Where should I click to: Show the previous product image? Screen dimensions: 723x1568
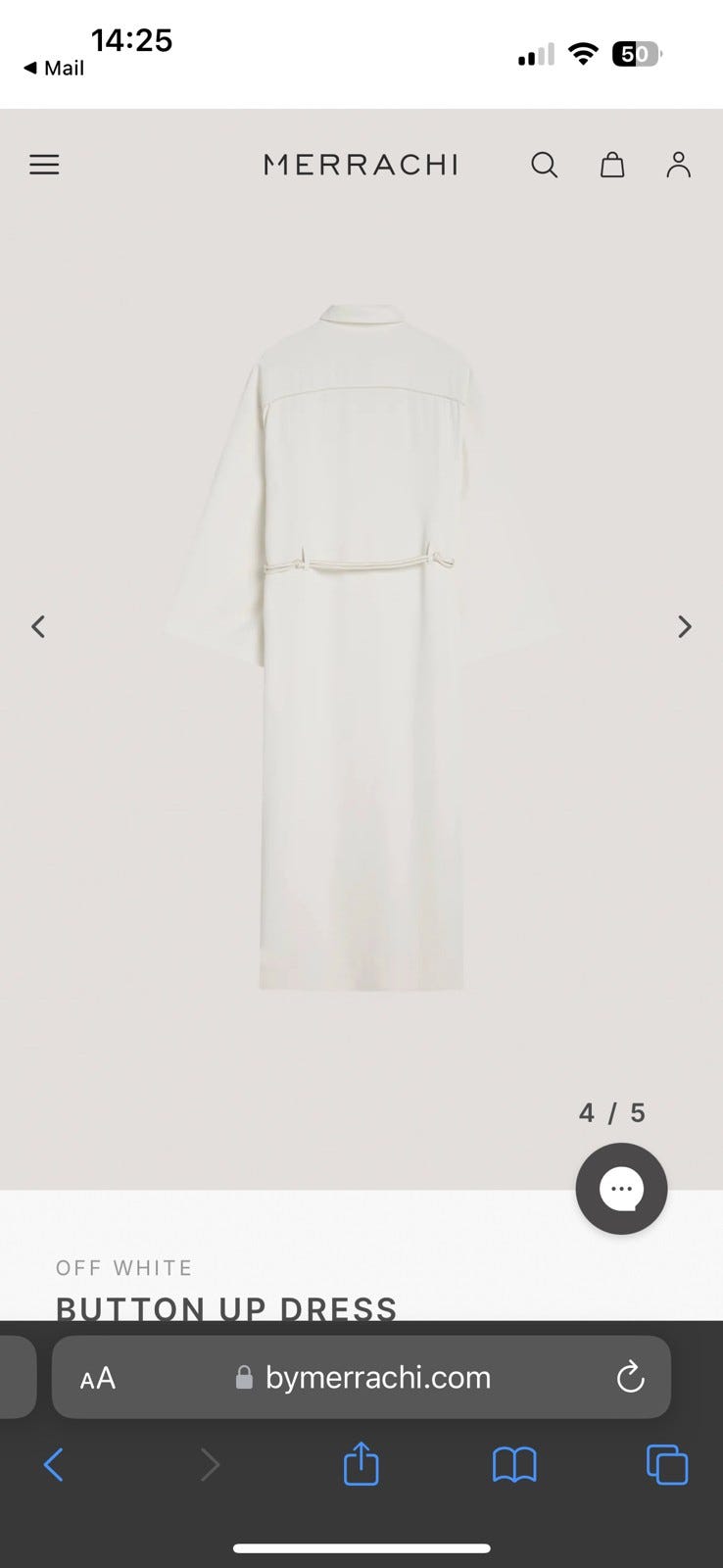[x=38, y=626]
